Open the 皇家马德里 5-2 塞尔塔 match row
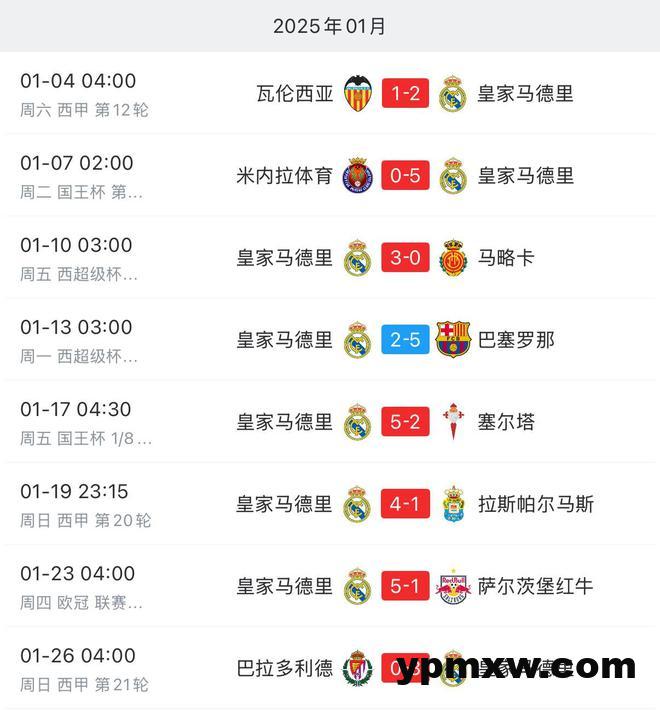Image resolution: width=660 pixels, height=710 pixels. pos(404,422)
